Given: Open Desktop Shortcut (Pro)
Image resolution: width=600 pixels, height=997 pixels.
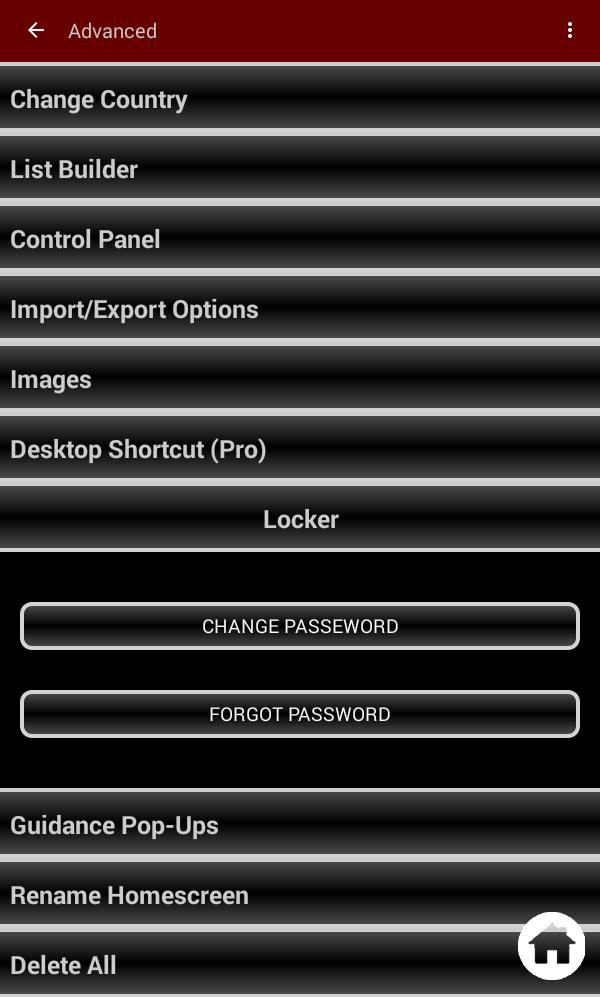Looking at the screenshot, I should [x=300, y=450].
